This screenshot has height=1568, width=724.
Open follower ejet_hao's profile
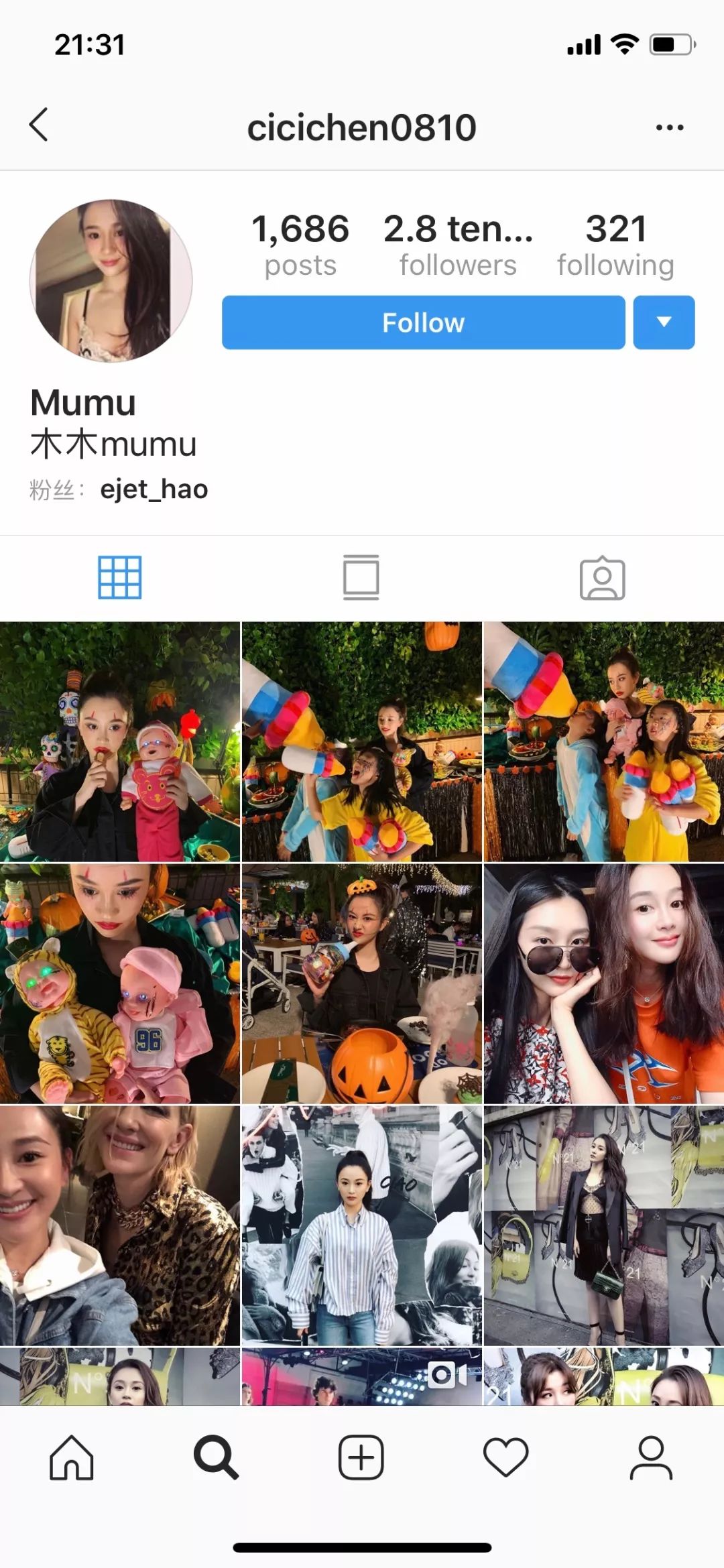pyautogui.click(x=154, y=489)
